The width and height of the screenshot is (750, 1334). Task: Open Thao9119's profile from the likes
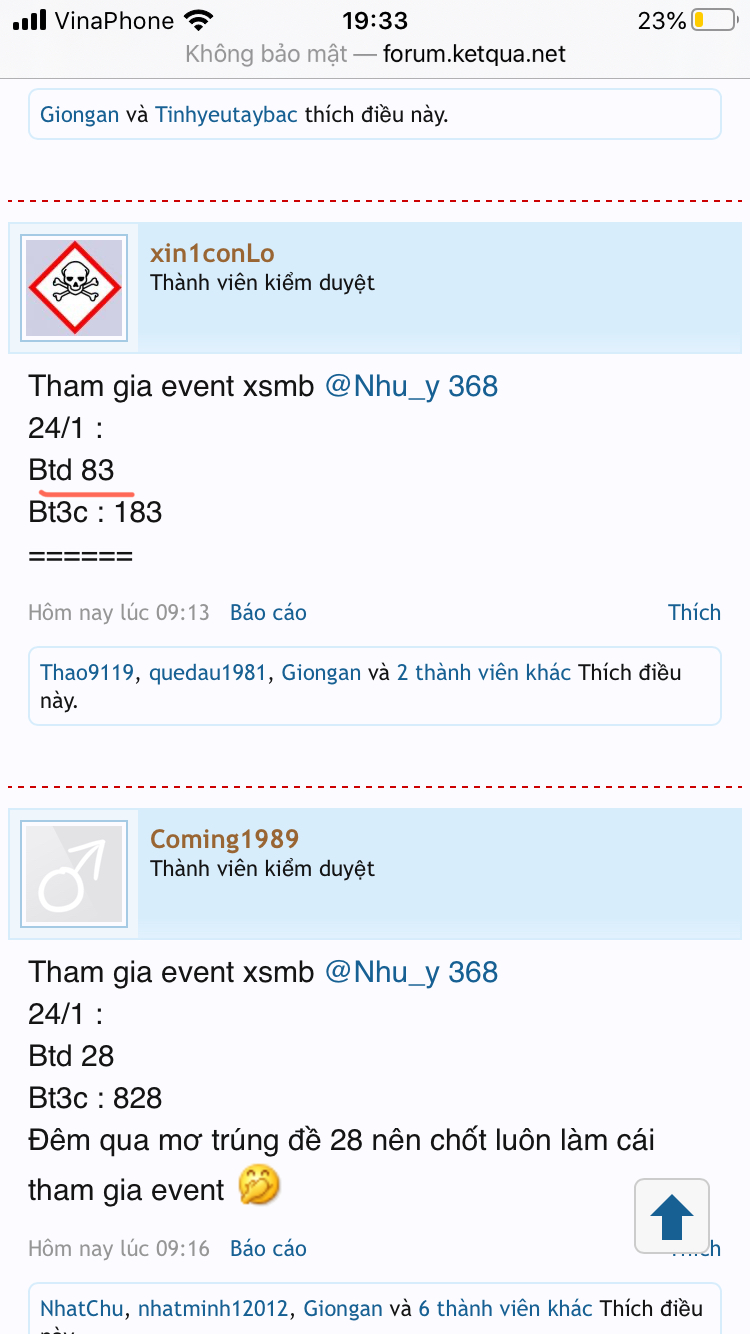pos(87,673)
